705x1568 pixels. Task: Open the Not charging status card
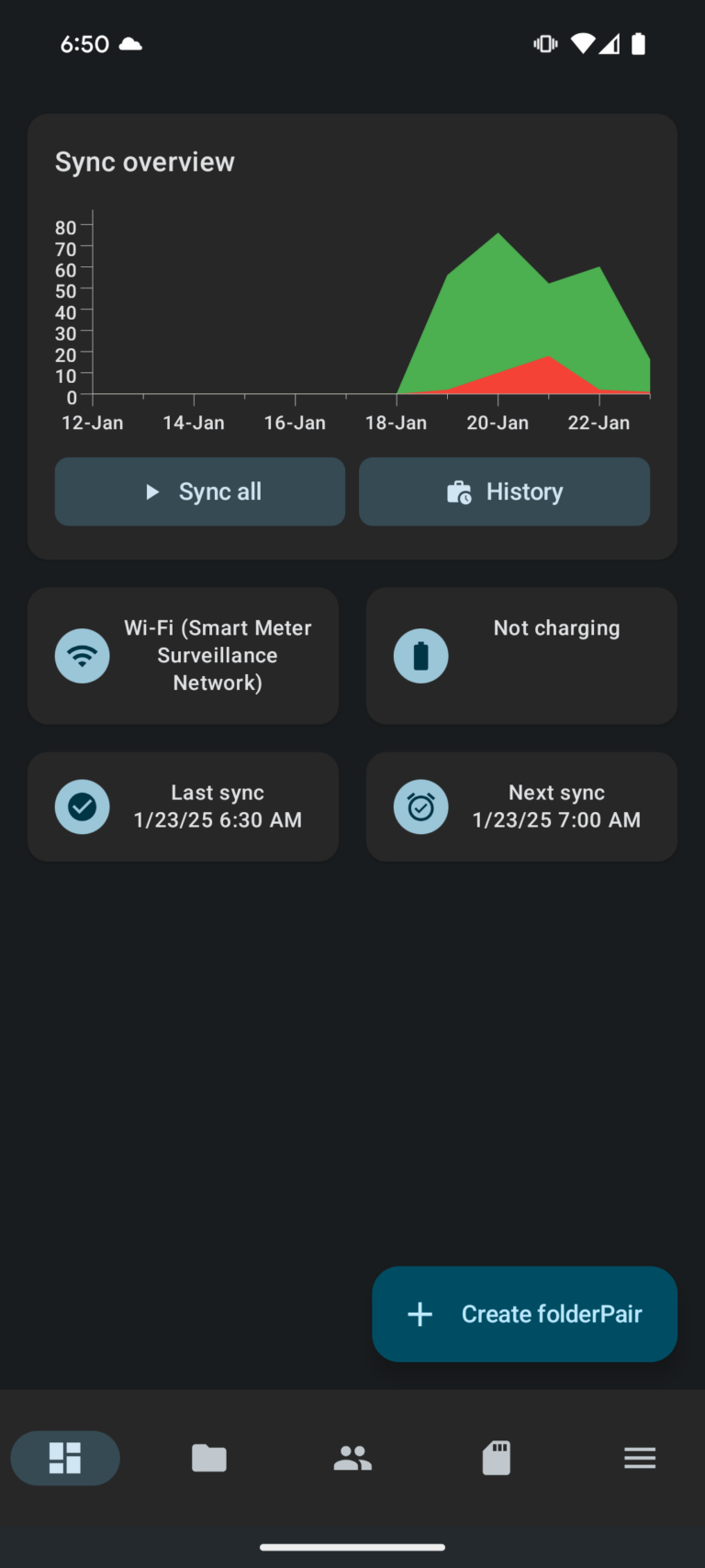coord(521,656)
